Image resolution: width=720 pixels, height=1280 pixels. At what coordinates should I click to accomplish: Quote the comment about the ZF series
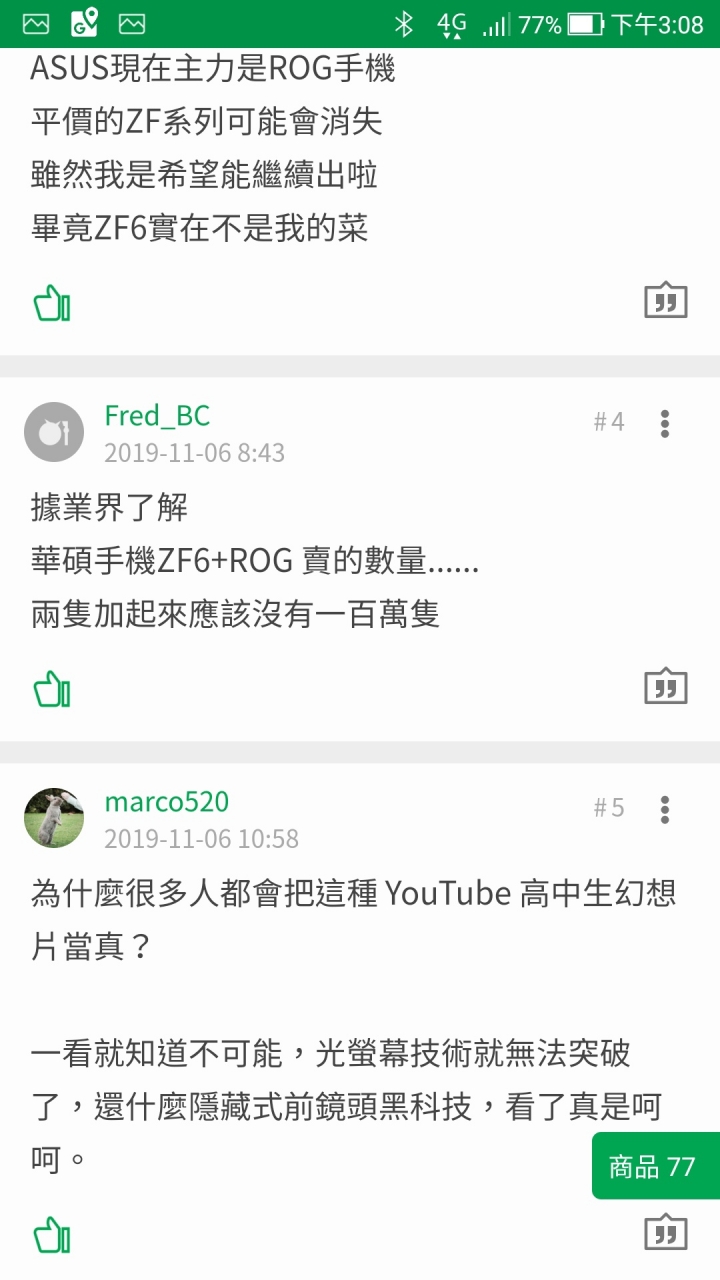665,300
